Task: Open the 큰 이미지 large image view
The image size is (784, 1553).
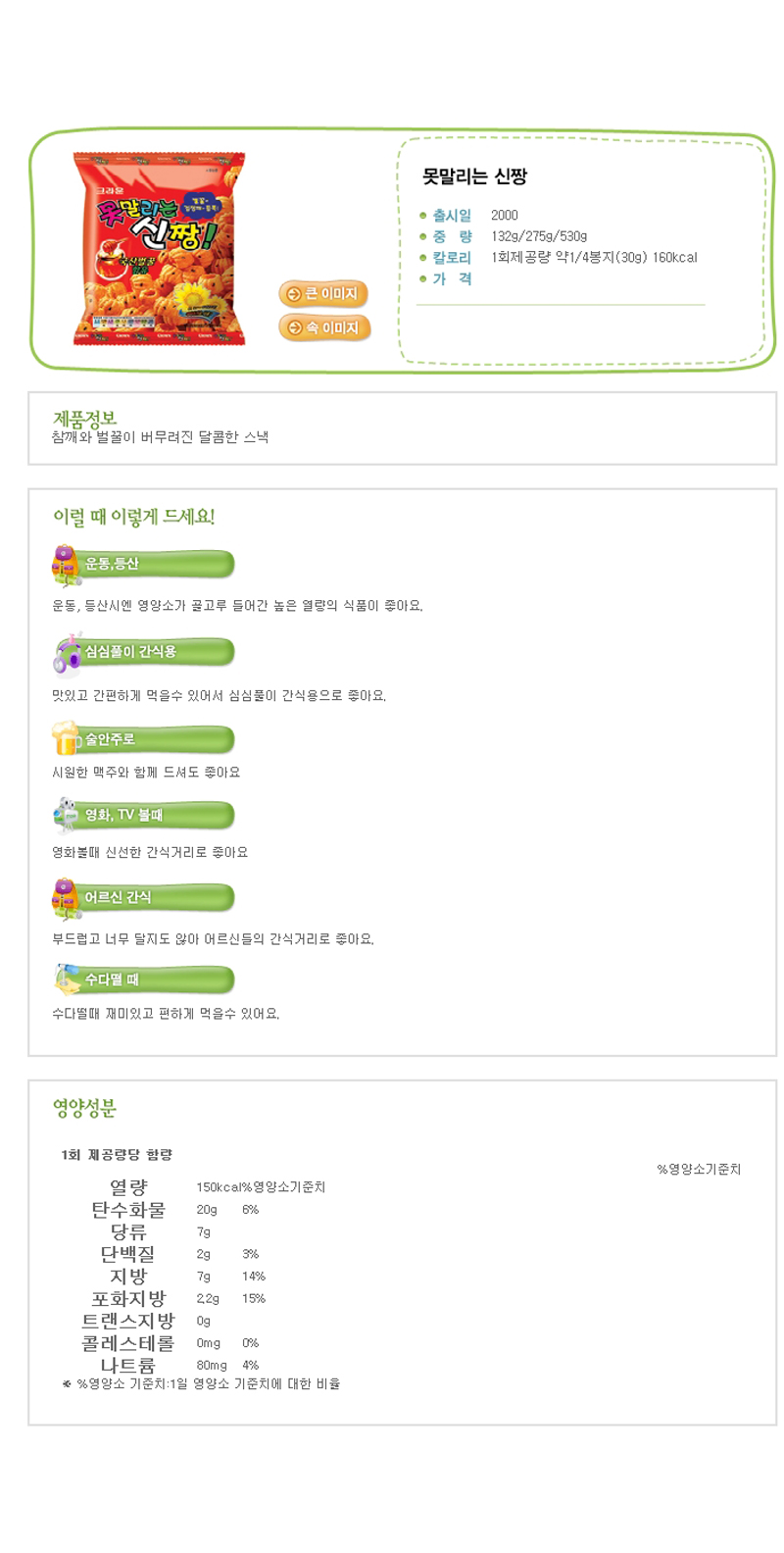Action: (x=323, y=294)
